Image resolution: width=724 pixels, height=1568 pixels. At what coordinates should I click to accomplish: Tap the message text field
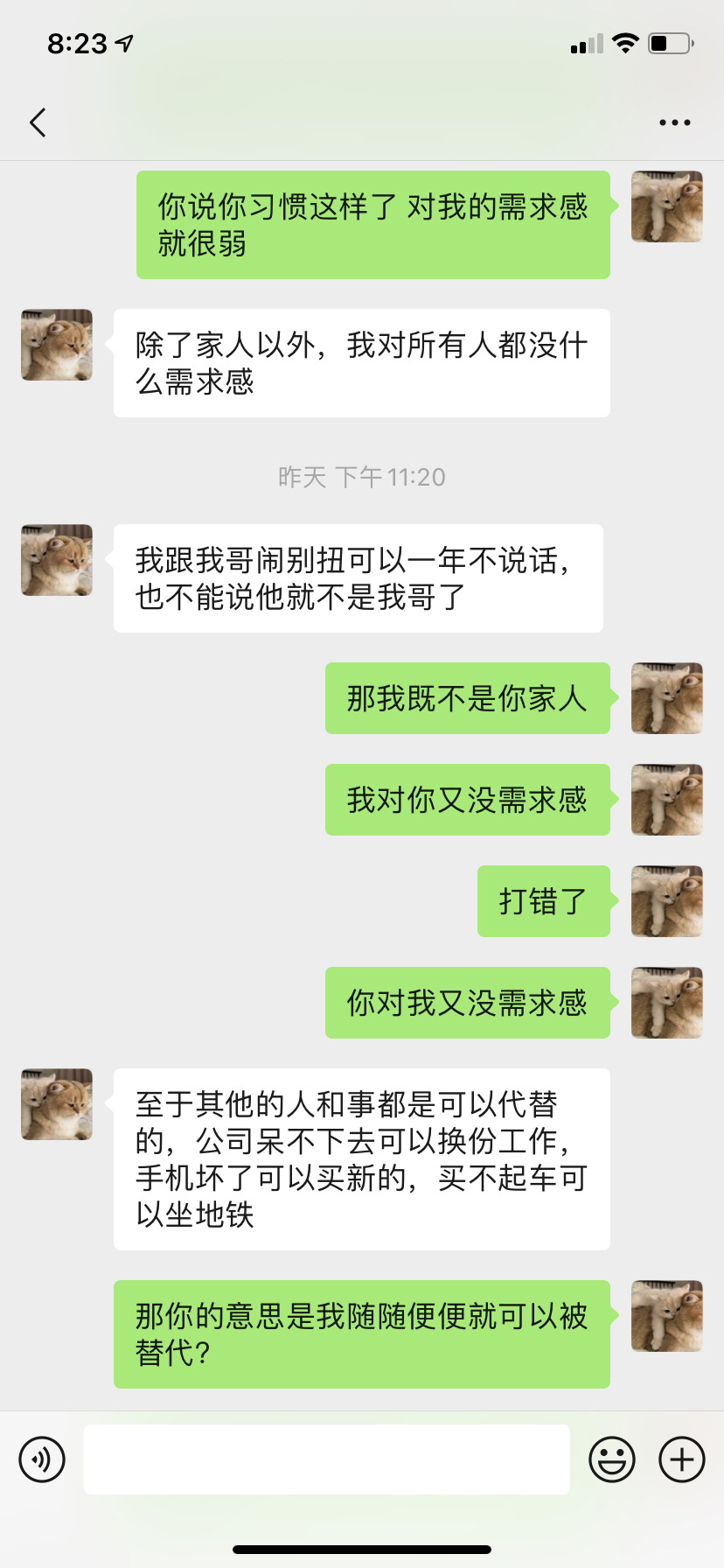(x=326, y=1459)
